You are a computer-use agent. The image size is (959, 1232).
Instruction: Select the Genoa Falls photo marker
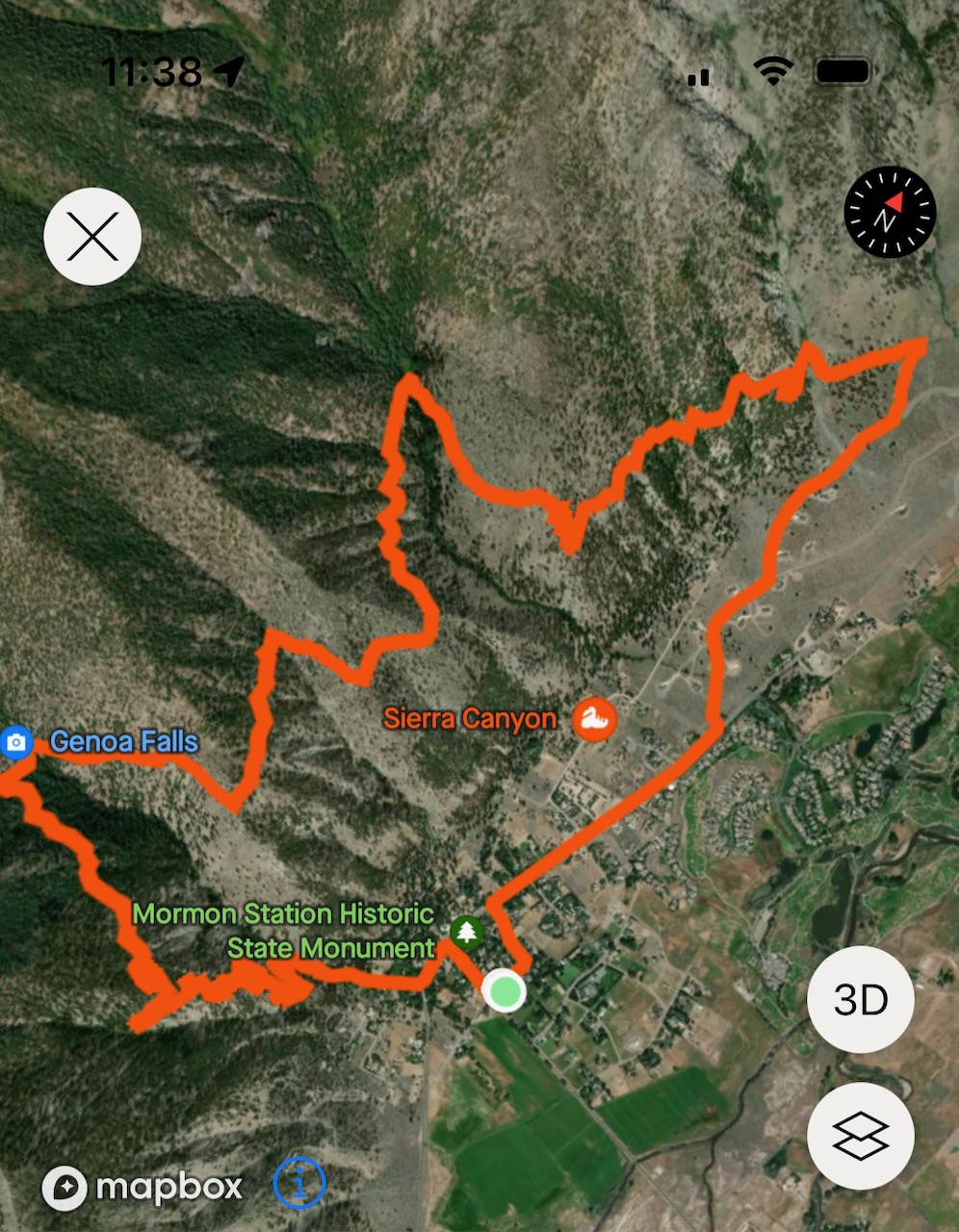pyautogui.click(x=16, y=742)
